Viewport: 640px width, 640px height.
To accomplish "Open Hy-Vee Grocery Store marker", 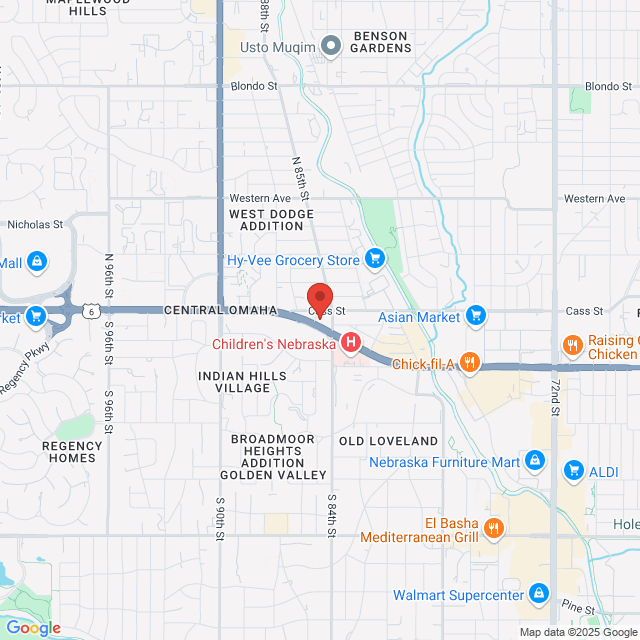I will (x=375, y=260).
